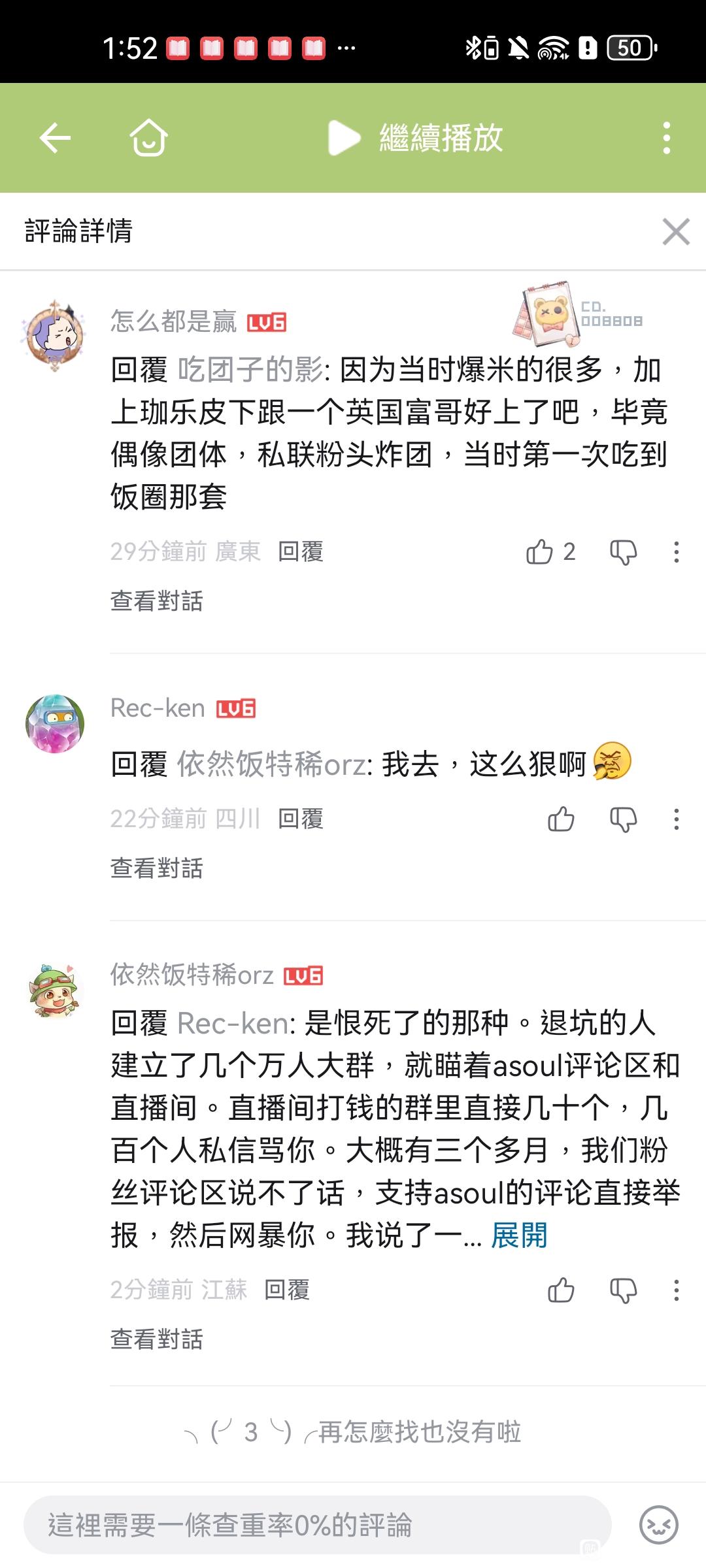Dislike the comment by 怎么都是赢

pyautogui.click(x=623, y=552)
